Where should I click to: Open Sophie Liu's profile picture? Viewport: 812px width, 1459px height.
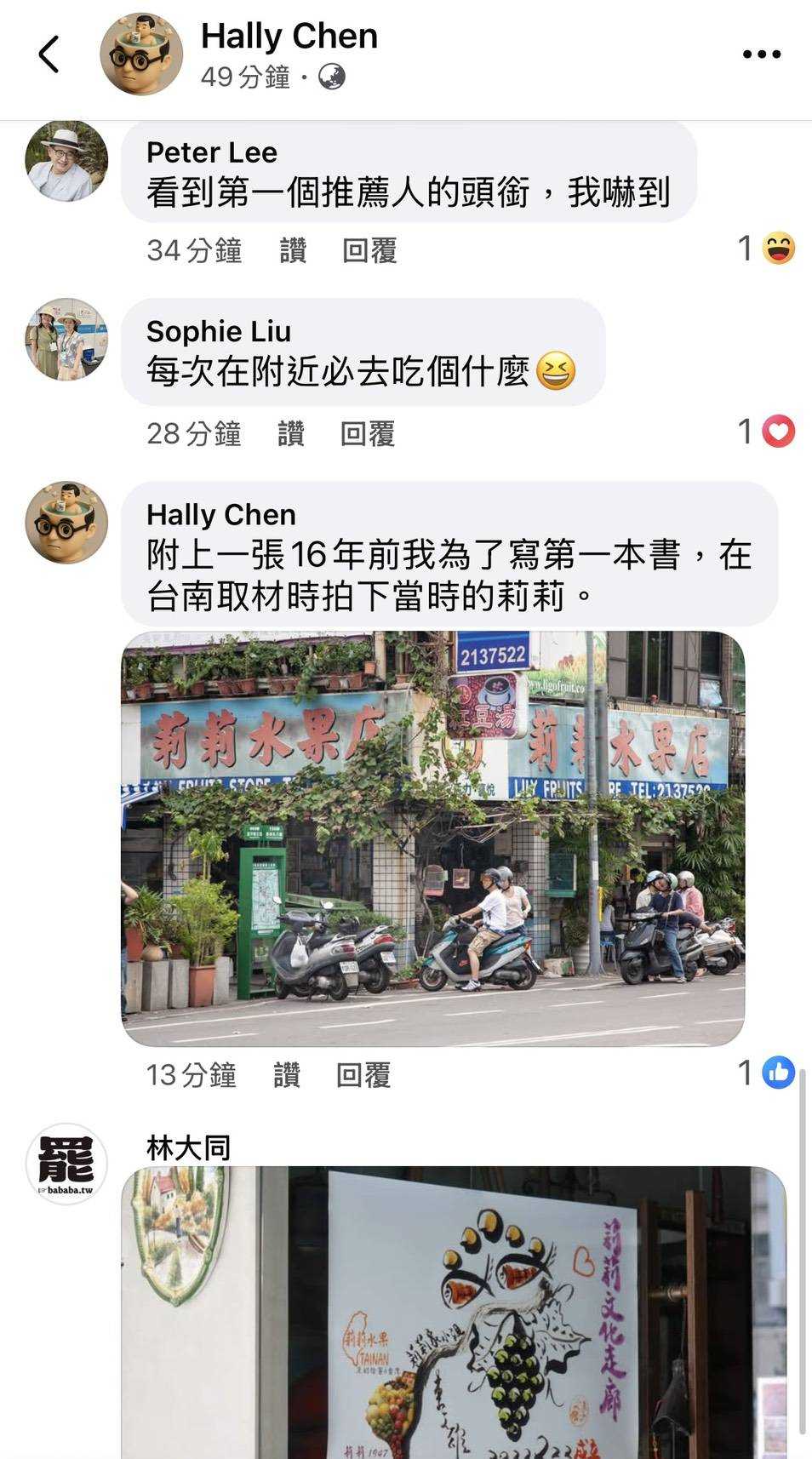(66, 339)
